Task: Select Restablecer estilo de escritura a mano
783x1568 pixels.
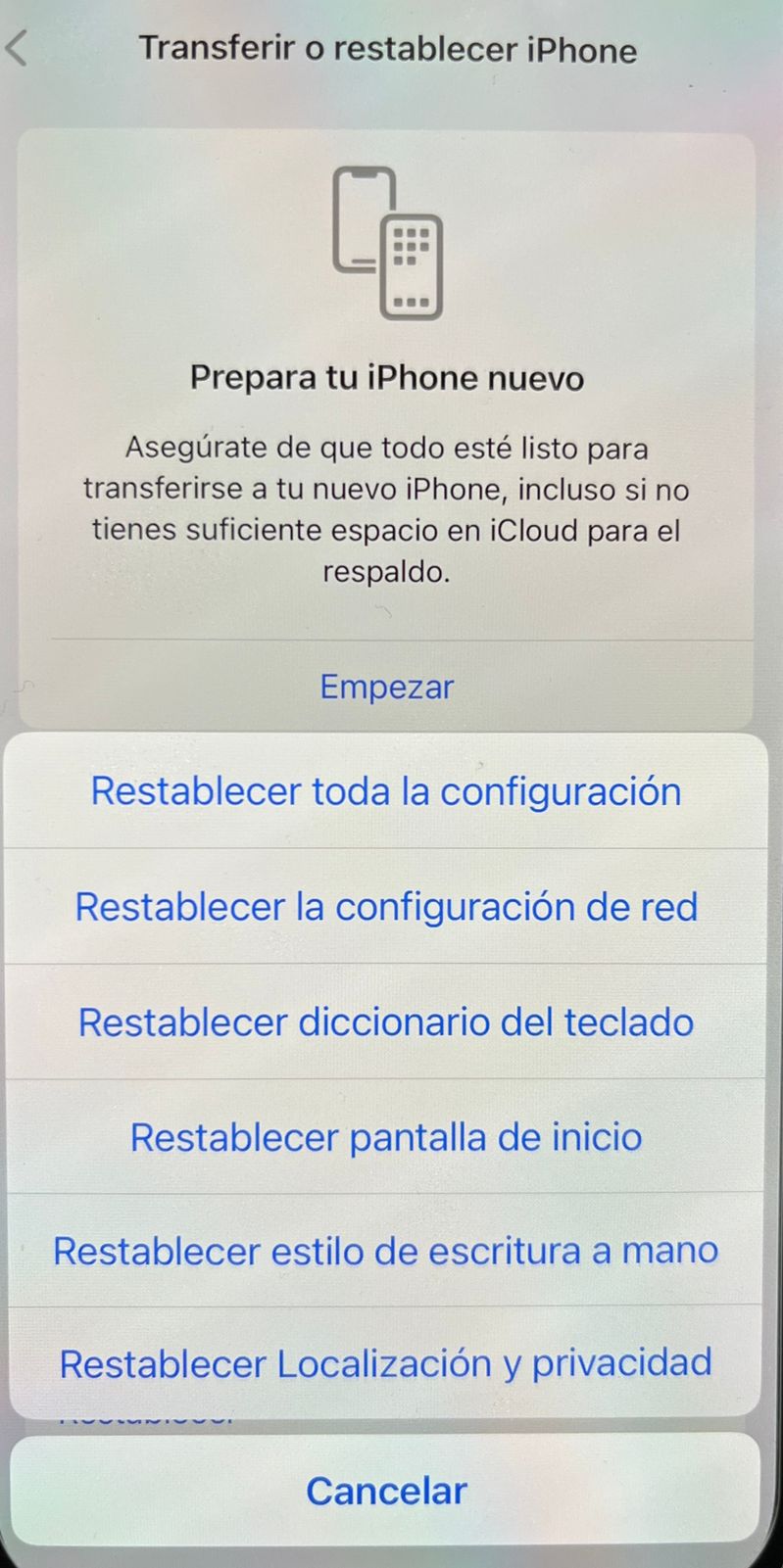Action: click(386, 1251)
